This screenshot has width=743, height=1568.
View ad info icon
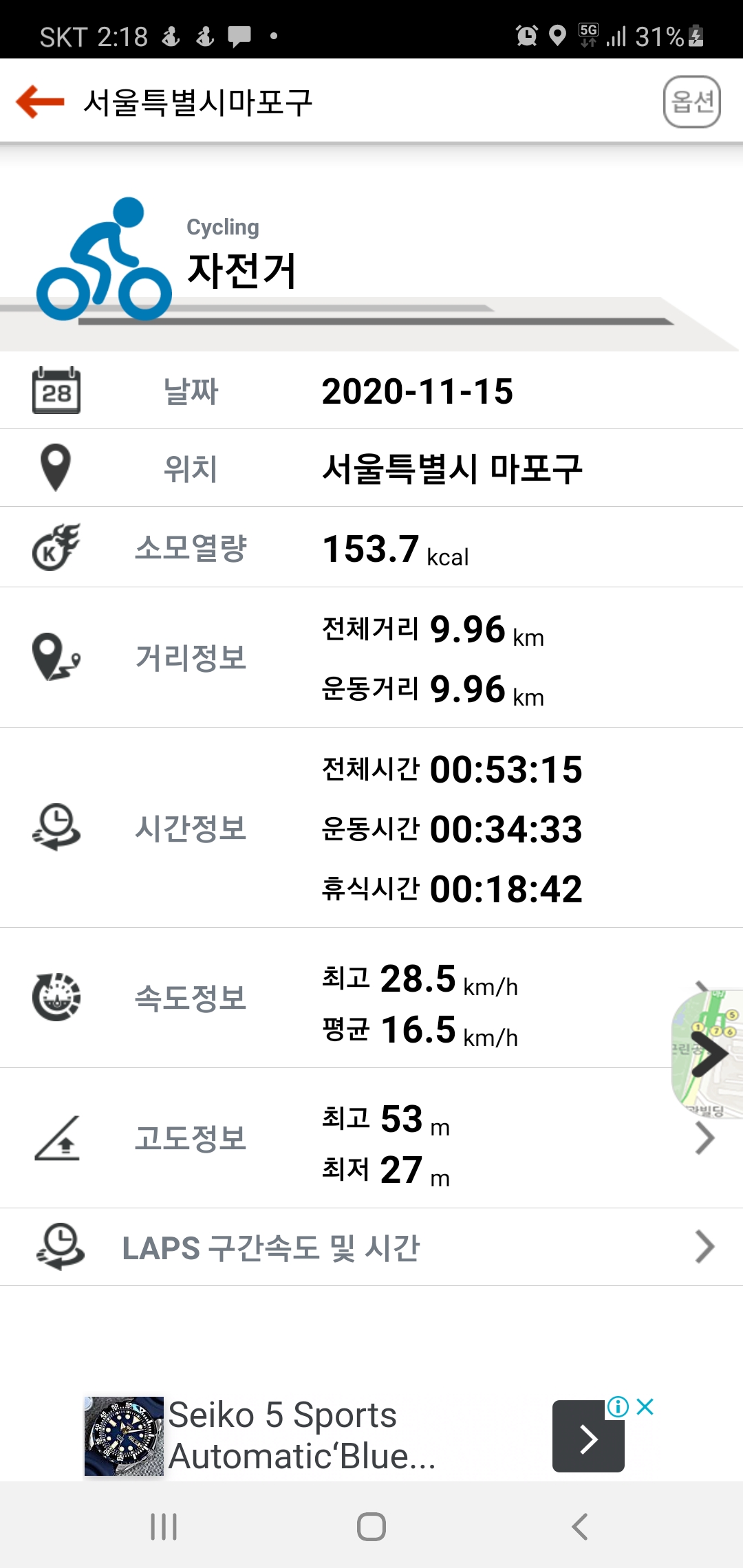pos(618,1406)
